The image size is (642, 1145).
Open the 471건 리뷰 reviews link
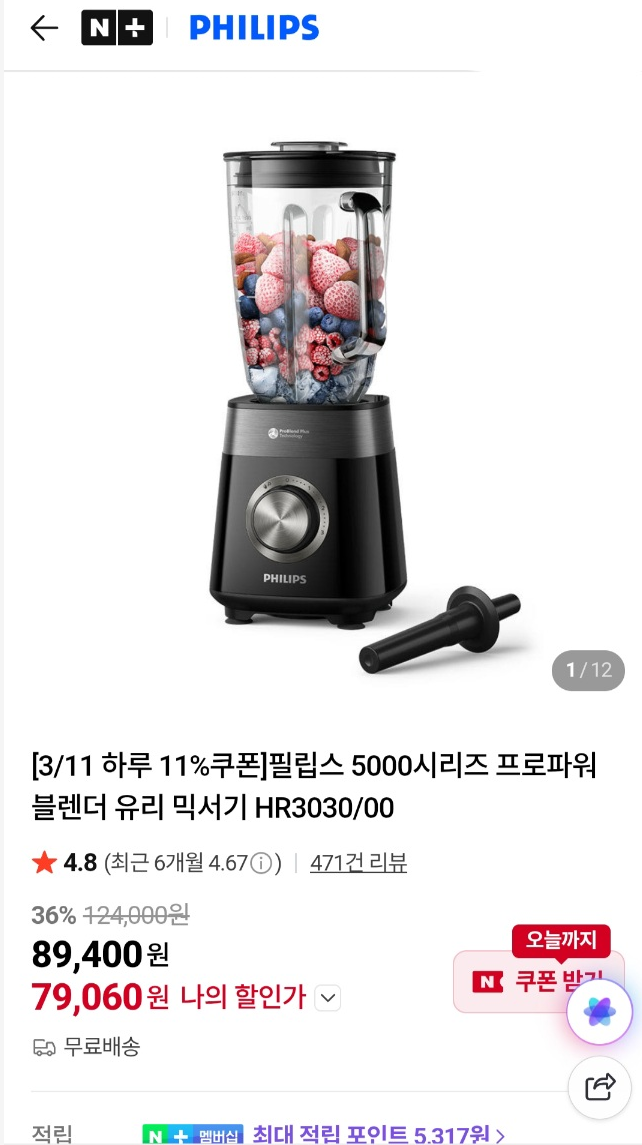[x=358, y=863]
